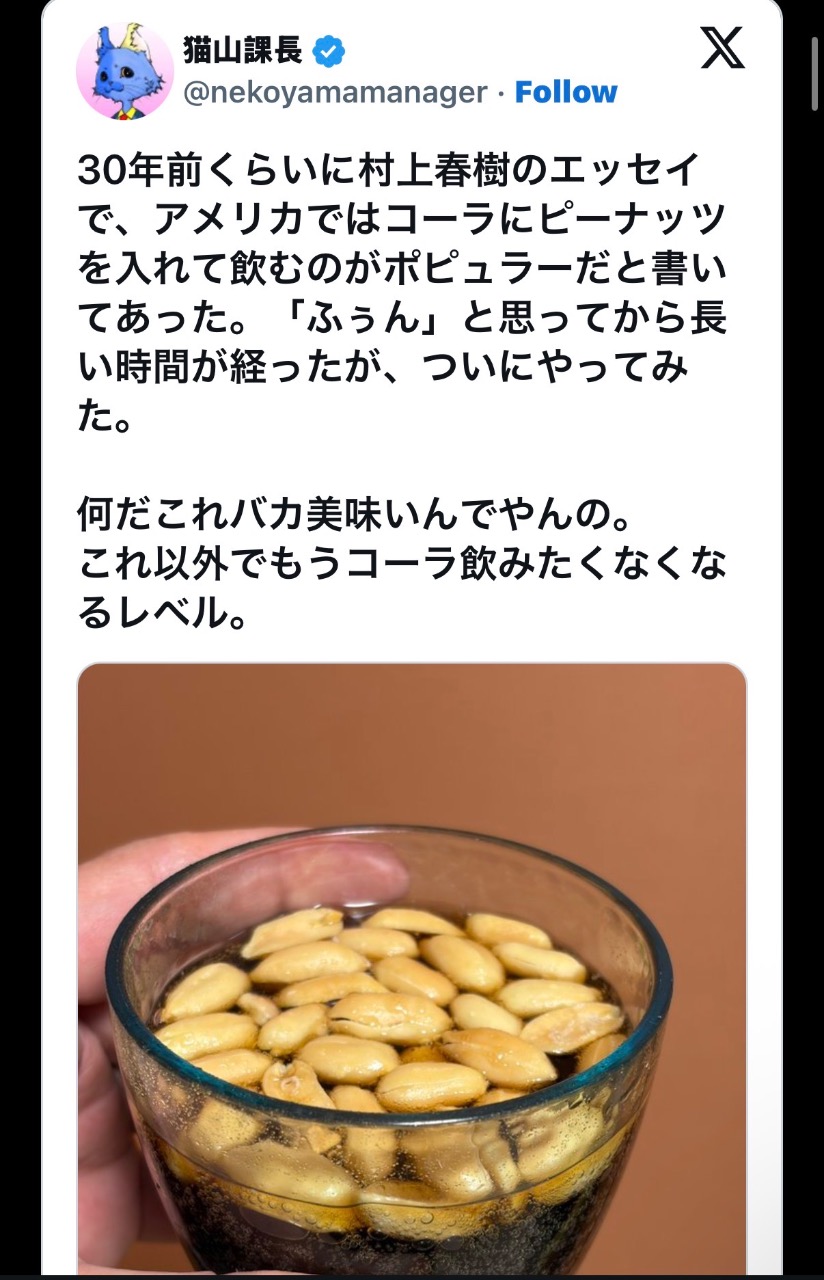Open the X logo link
Screen dimensions: 824x1280
[722, 47]
